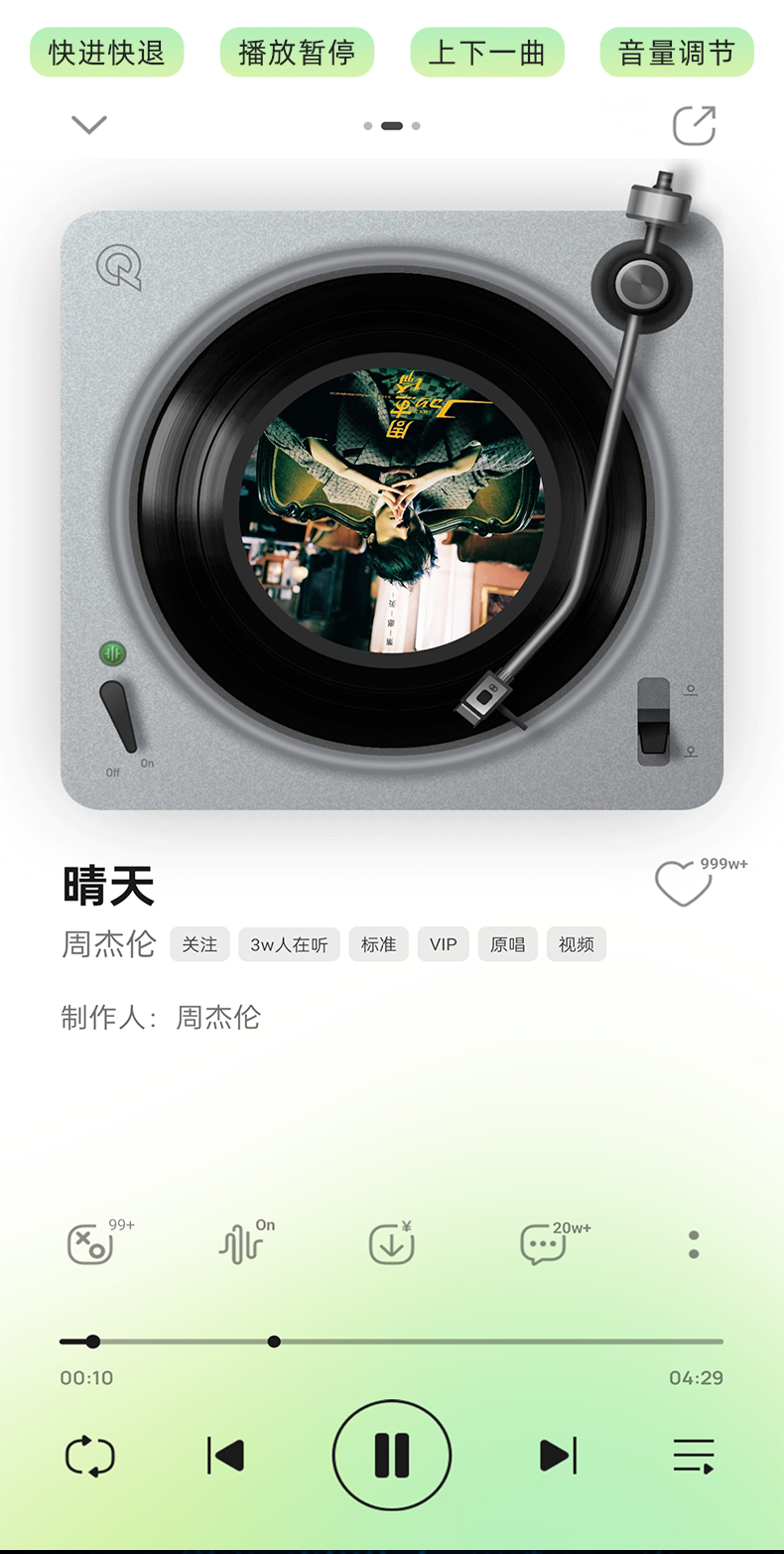The image size is (784, 1554).
Task: View the 20w+ comments
Action: pyautogui.click(x=543, y=1244)
